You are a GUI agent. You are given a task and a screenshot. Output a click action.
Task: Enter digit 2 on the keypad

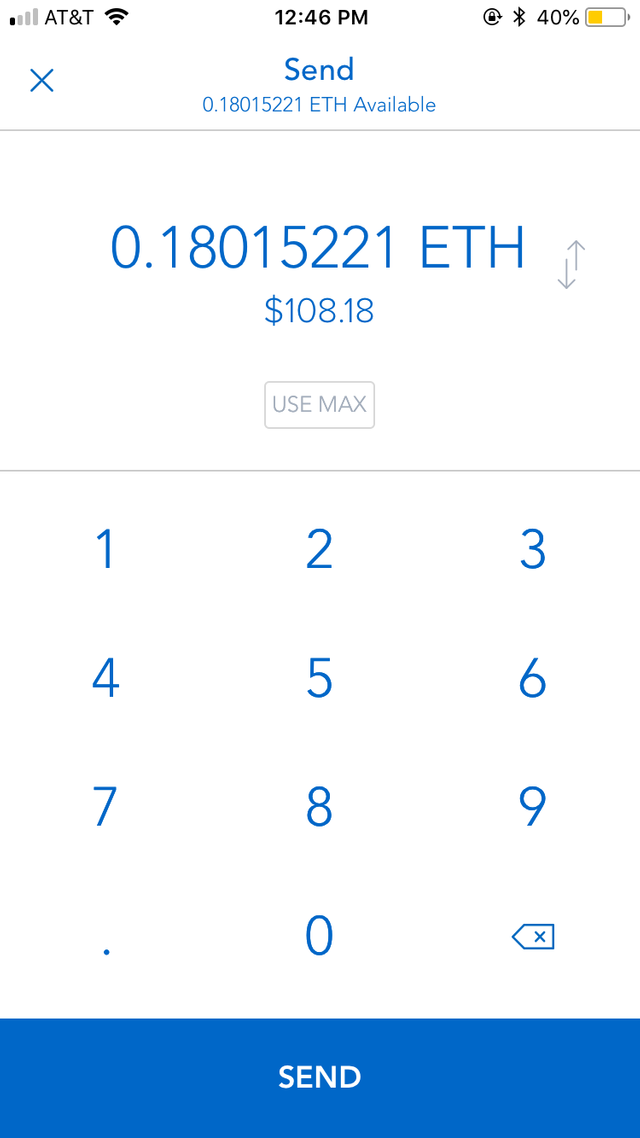tap(319, 549)
